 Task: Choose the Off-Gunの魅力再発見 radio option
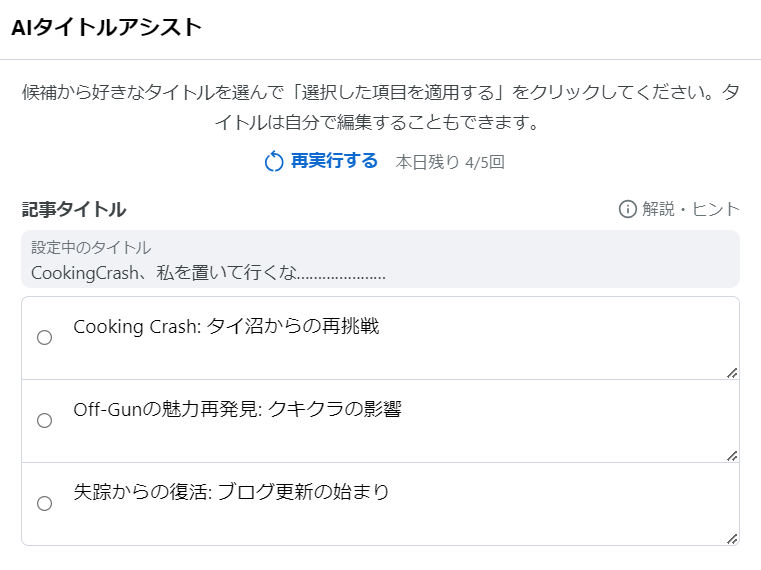tap(45, 420)
